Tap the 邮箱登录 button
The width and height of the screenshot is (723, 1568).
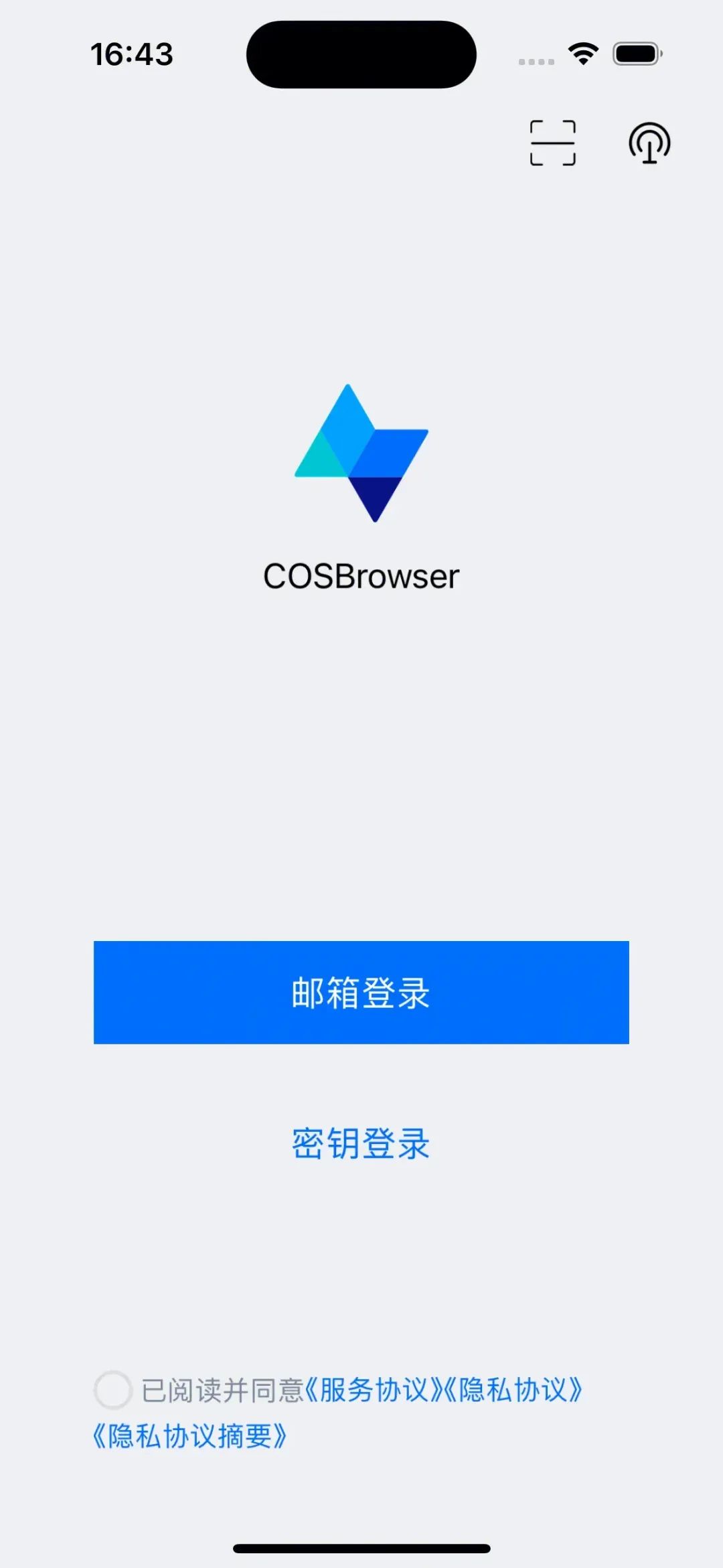pyautogui.click(x=361, y=992)
